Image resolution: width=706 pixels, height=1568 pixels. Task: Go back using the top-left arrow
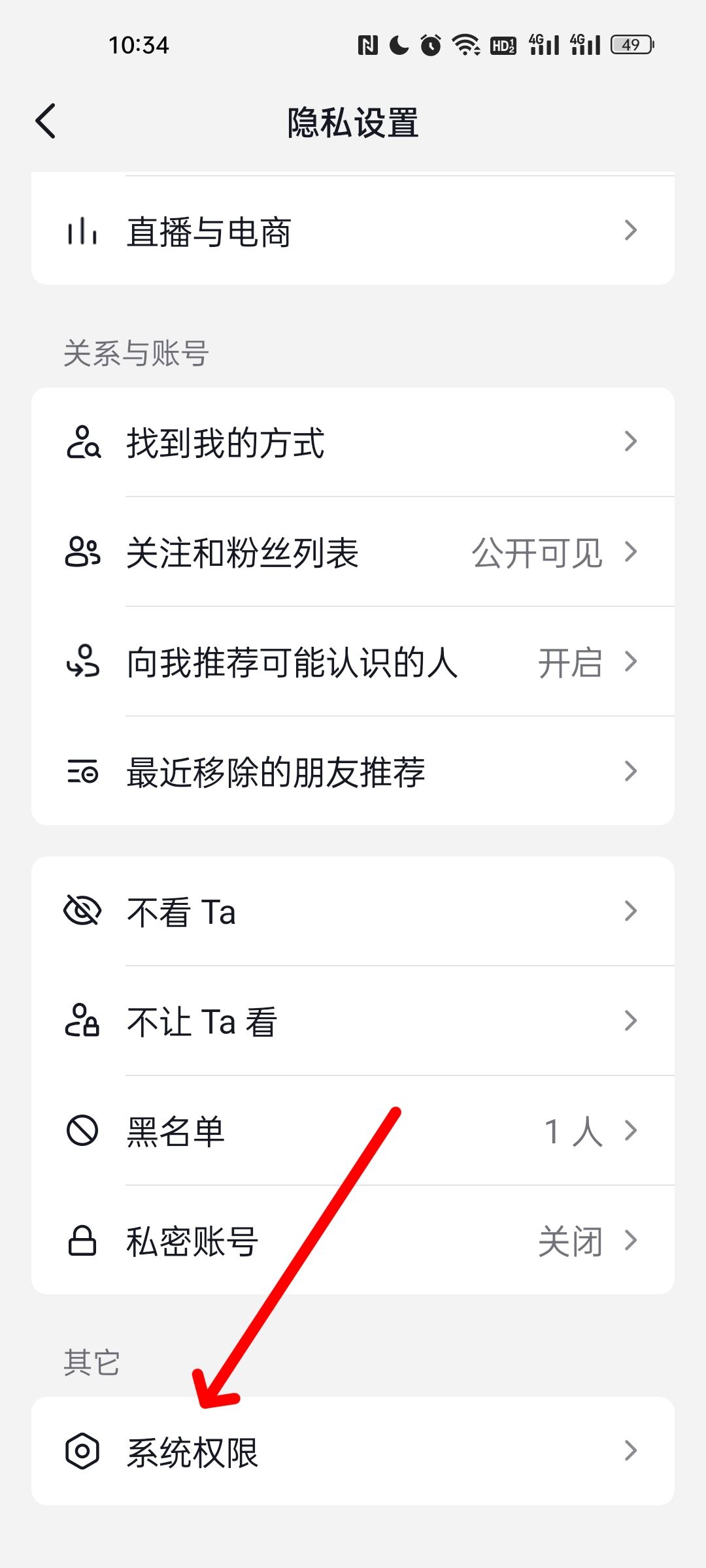point(46,122)
